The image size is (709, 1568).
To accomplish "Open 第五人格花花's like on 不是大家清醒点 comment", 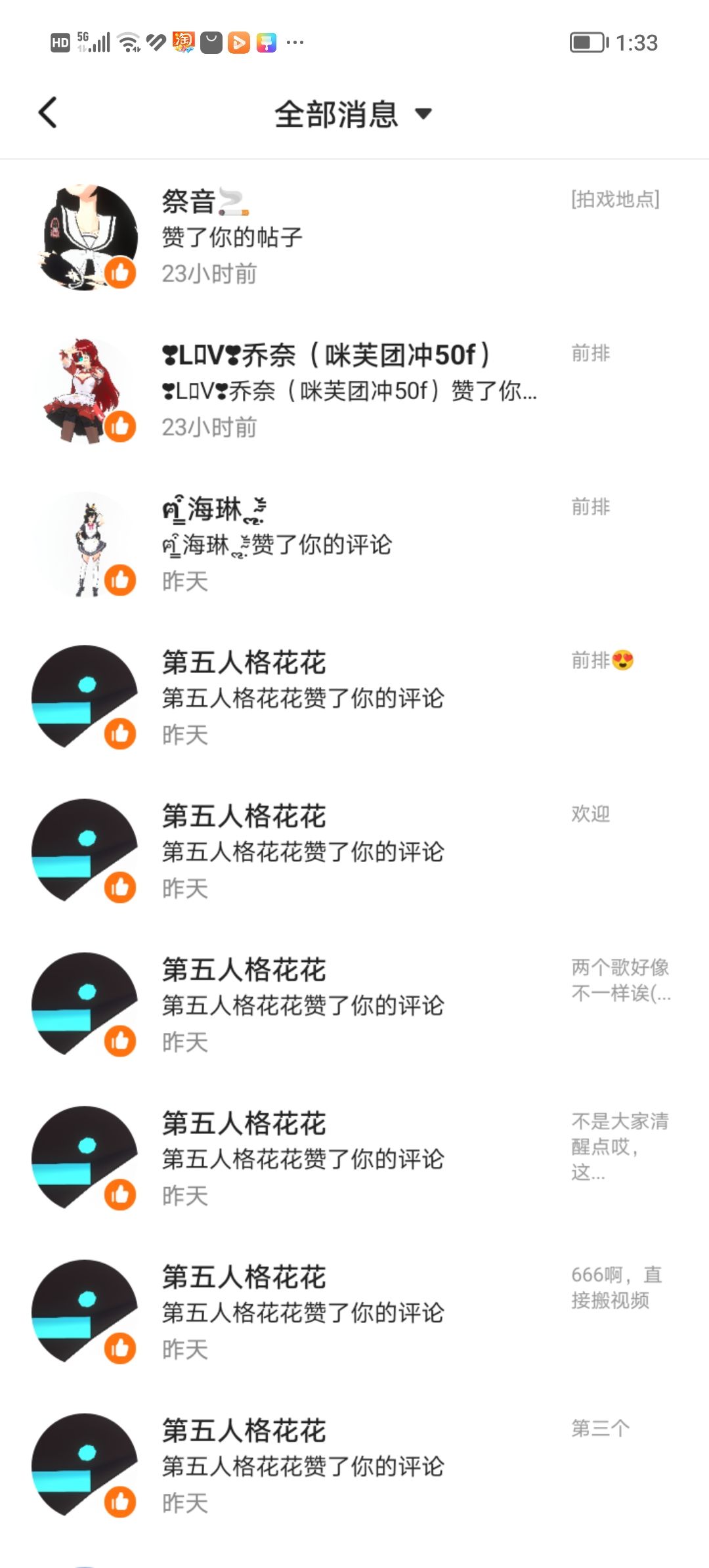I will click(354, 1159).
